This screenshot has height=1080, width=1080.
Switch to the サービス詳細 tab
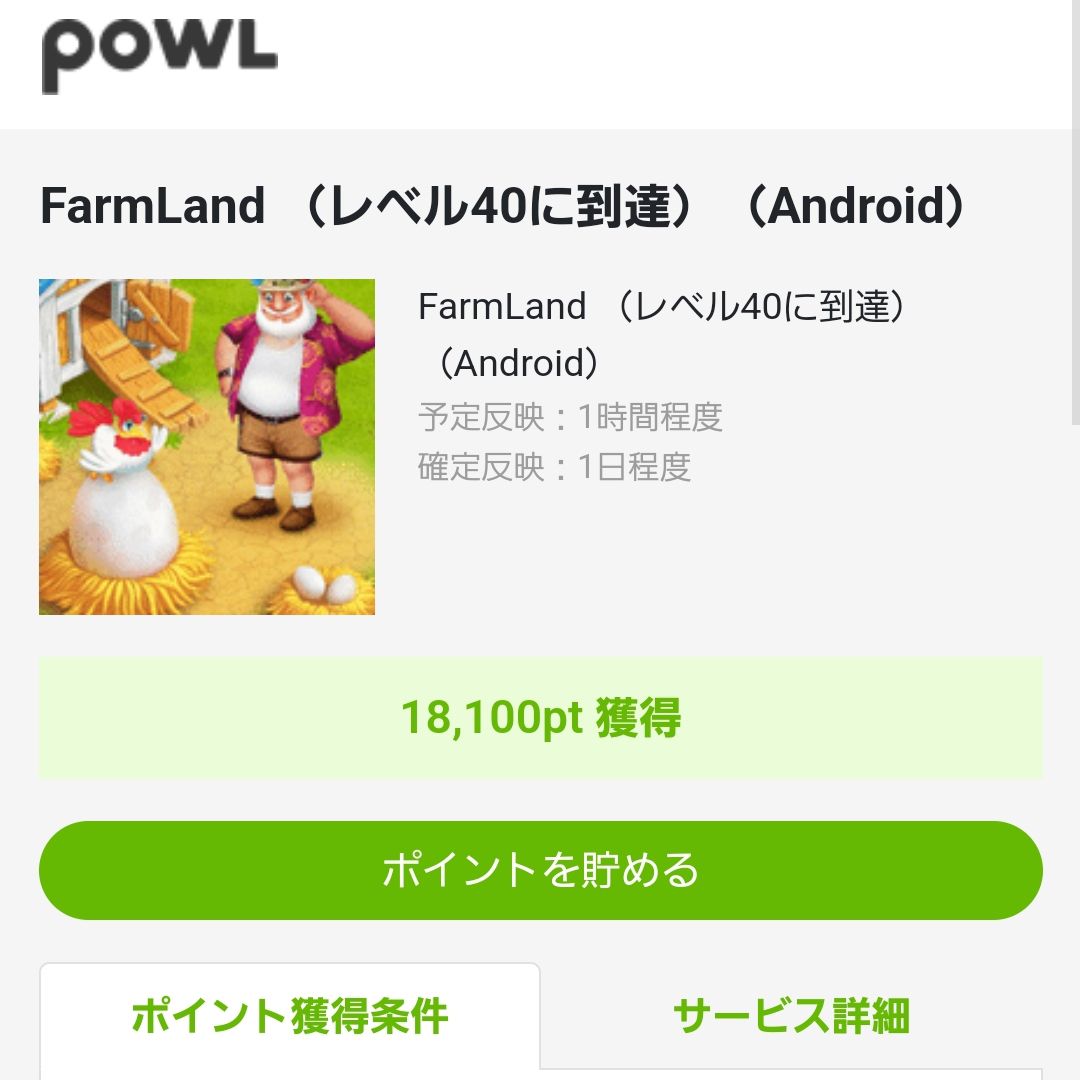pos(791,1017)
